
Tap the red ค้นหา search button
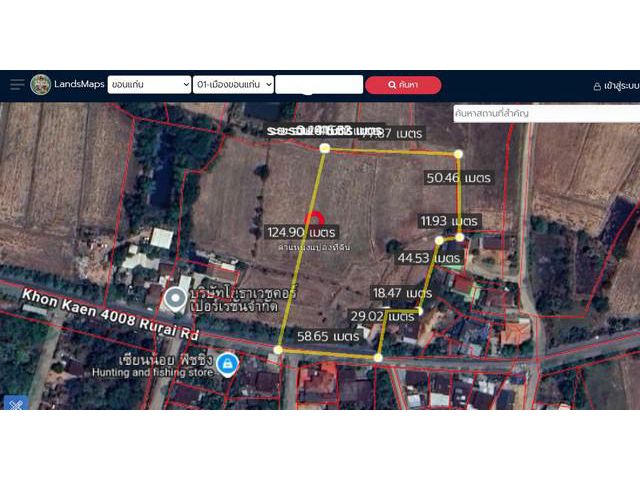(402, 85)
